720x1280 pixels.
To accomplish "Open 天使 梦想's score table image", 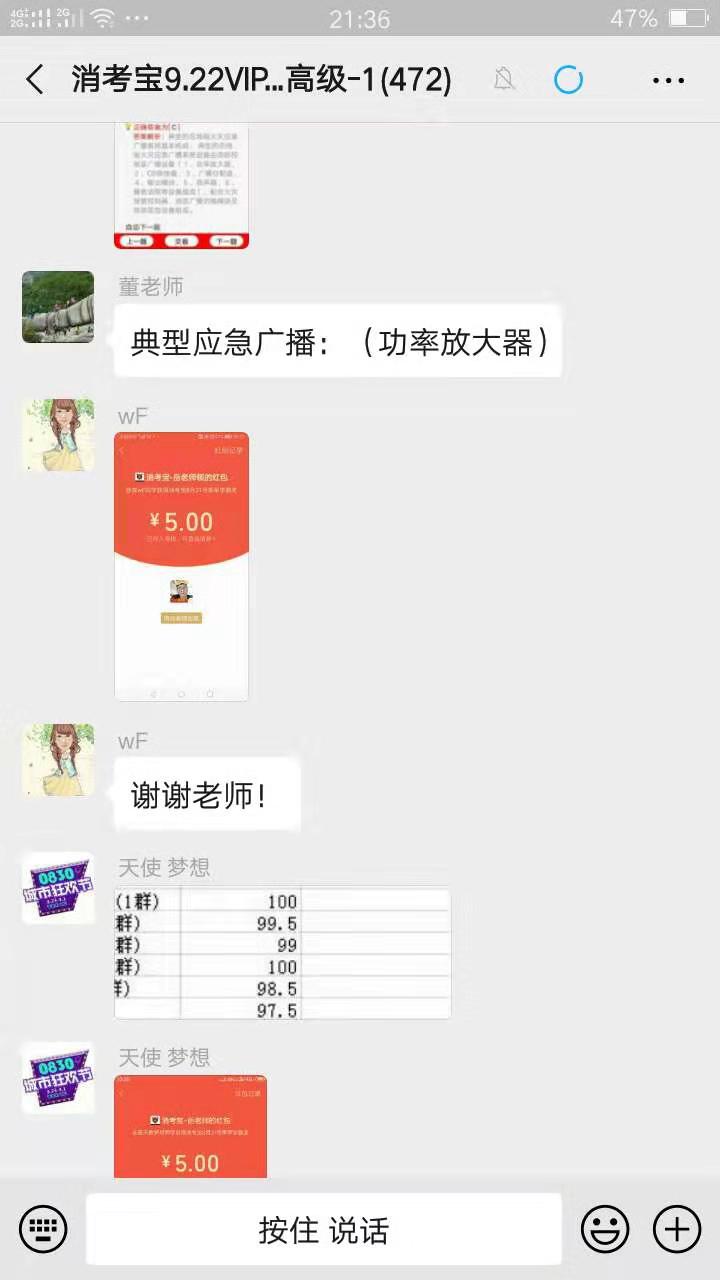I will (282, 953).
